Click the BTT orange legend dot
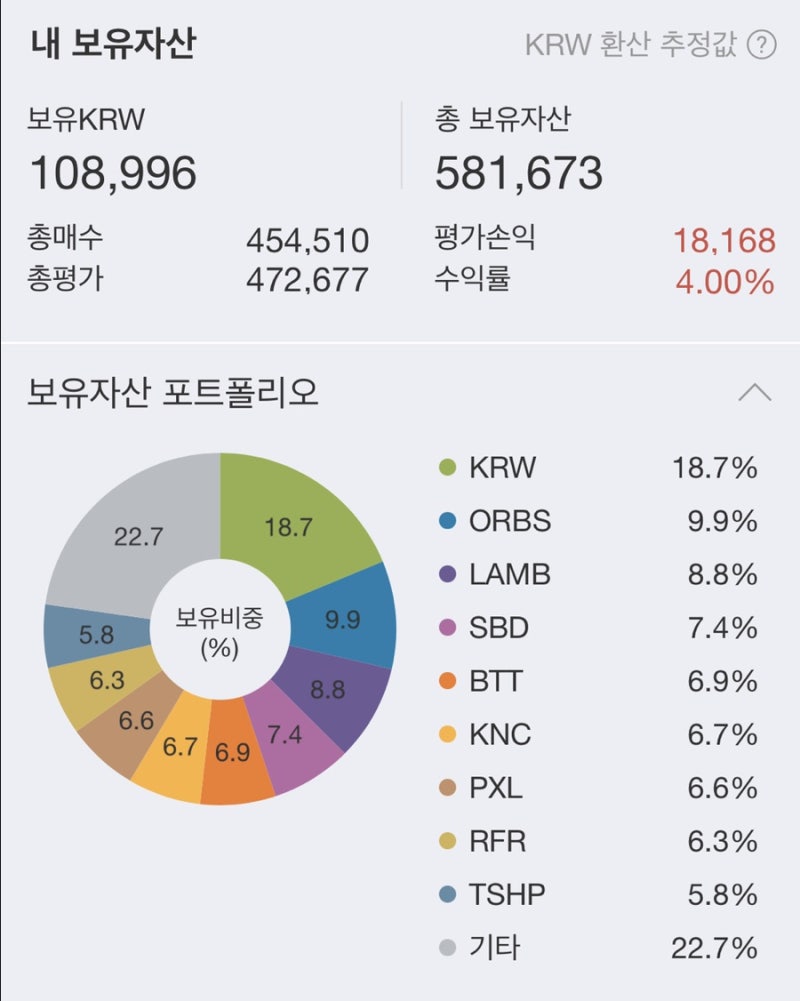 448,681
